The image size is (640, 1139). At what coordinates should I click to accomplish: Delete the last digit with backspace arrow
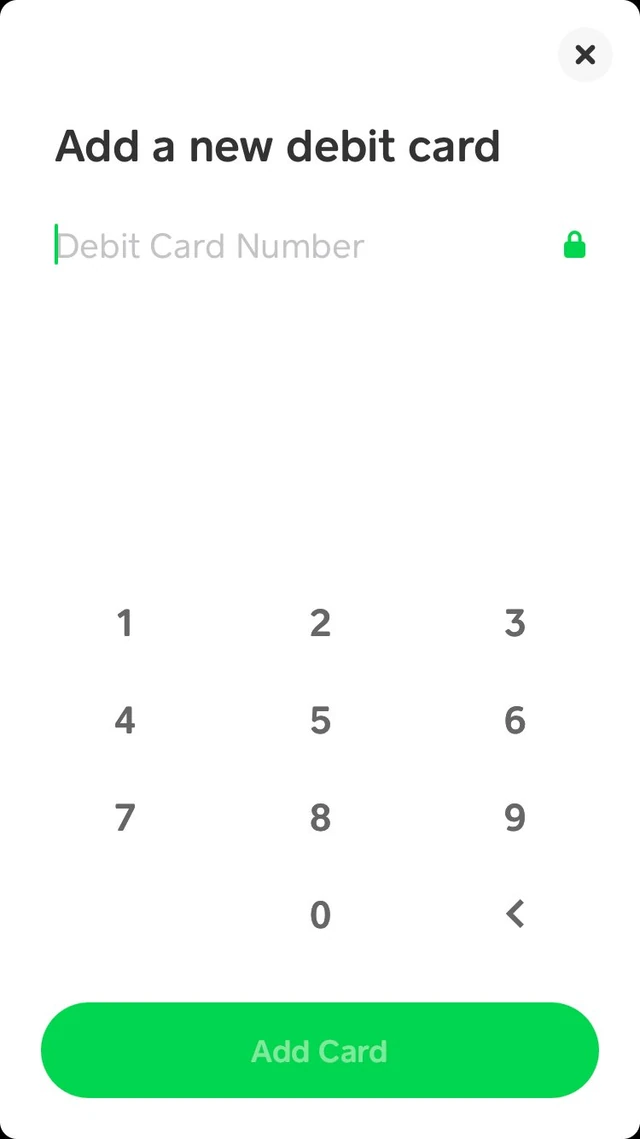pyautogui.click(x=515, y=913)
